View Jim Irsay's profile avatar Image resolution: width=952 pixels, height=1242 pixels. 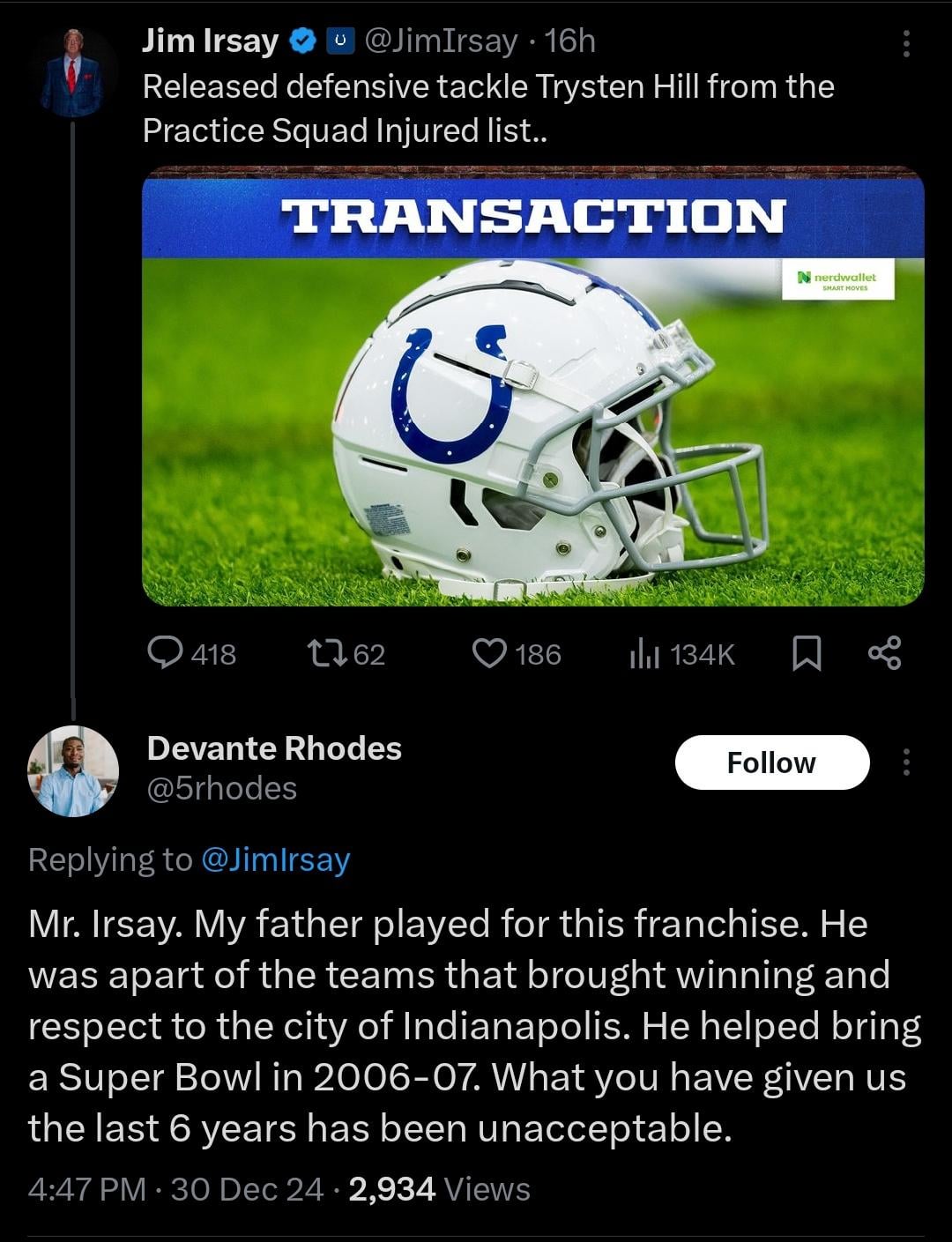point(71,73)
